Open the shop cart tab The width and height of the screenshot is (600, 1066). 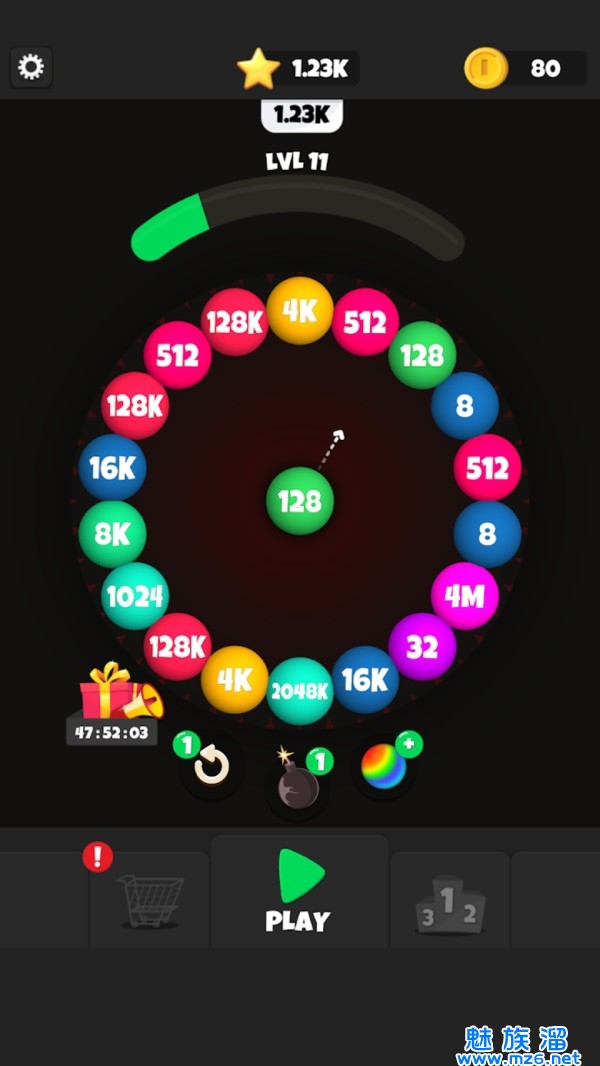[150, 899]
